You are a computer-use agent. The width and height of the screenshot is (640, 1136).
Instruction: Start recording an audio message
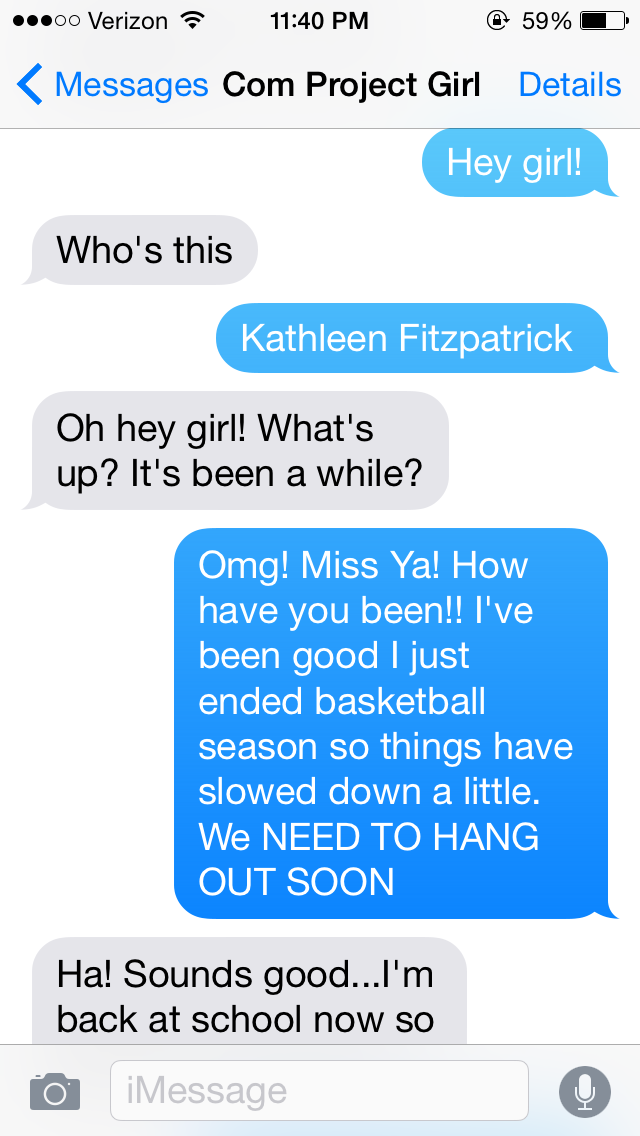[x=584, y=1089]
